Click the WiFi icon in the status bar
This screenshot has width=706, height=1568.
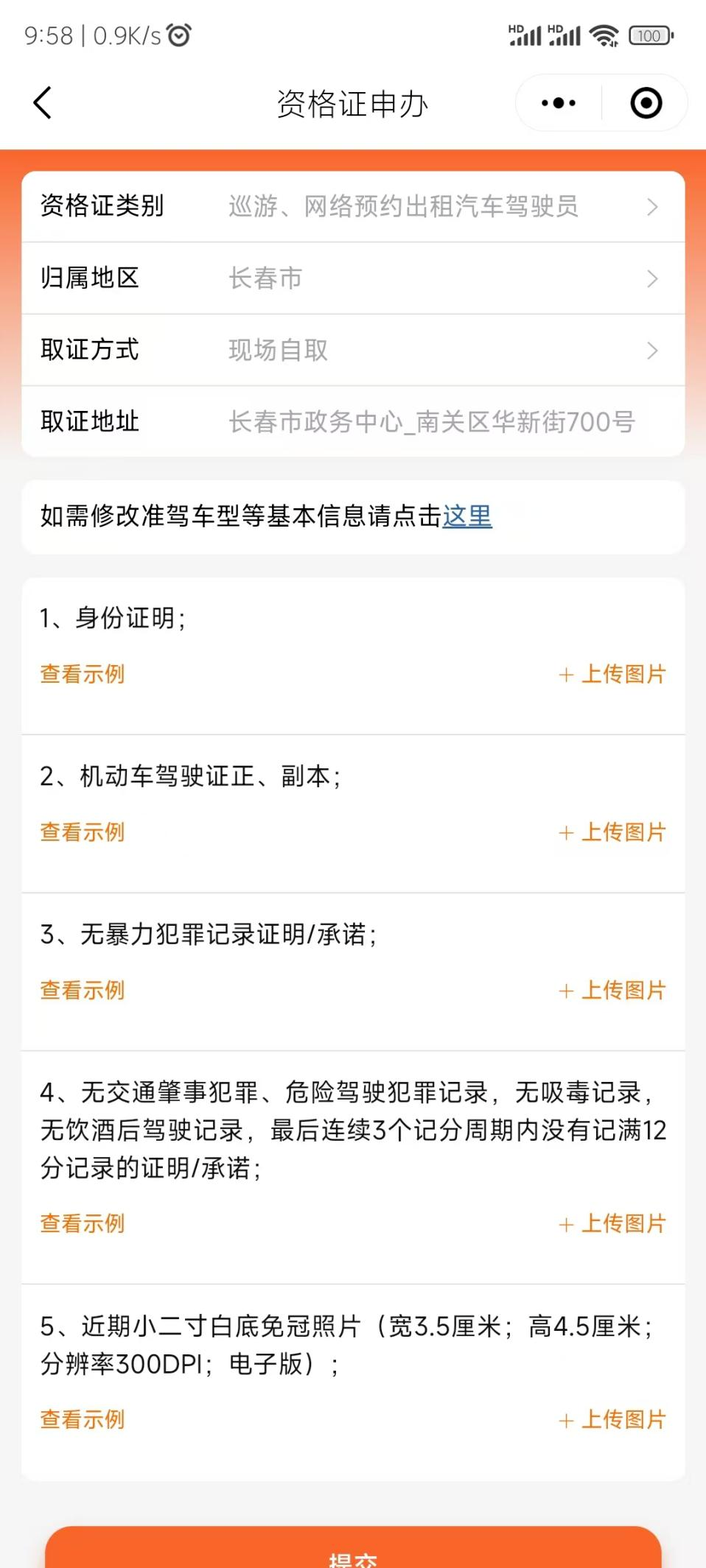pyautogui.click(x=604, y=34)
